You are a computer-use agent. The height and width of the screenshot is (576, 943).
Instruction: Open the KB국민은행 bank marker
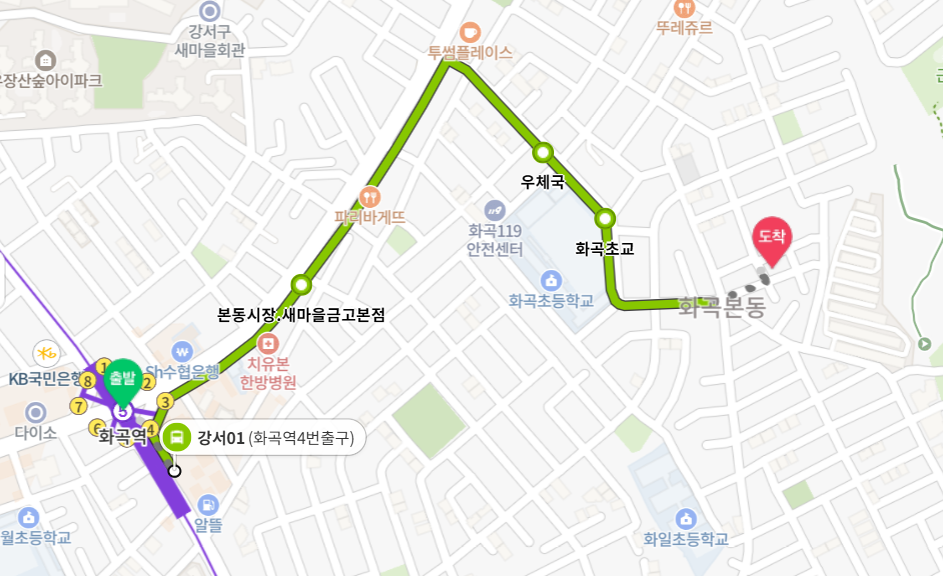click(x=46, y=354)
